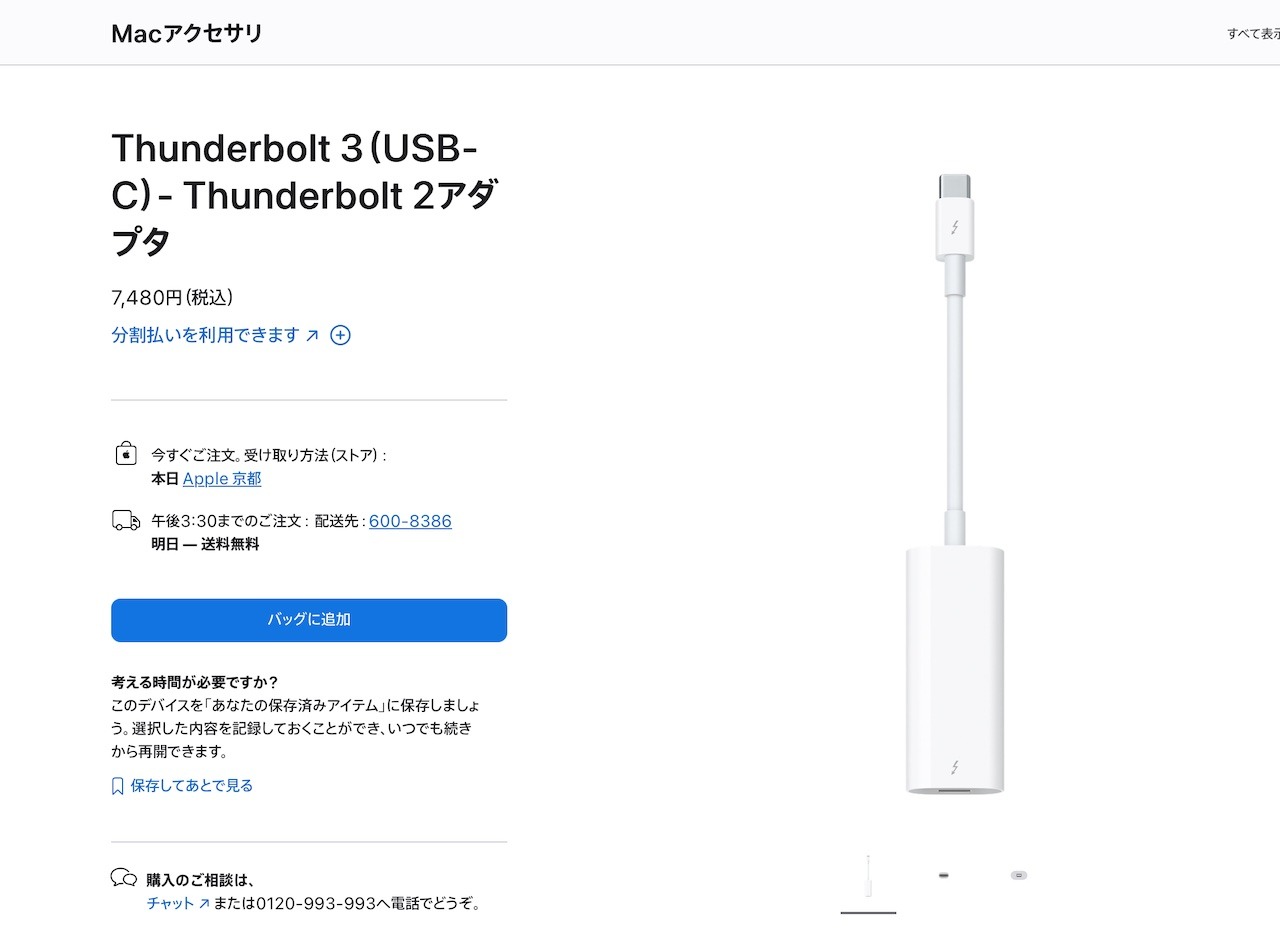Select the first product image thumbnail

(x=868, y=878)
